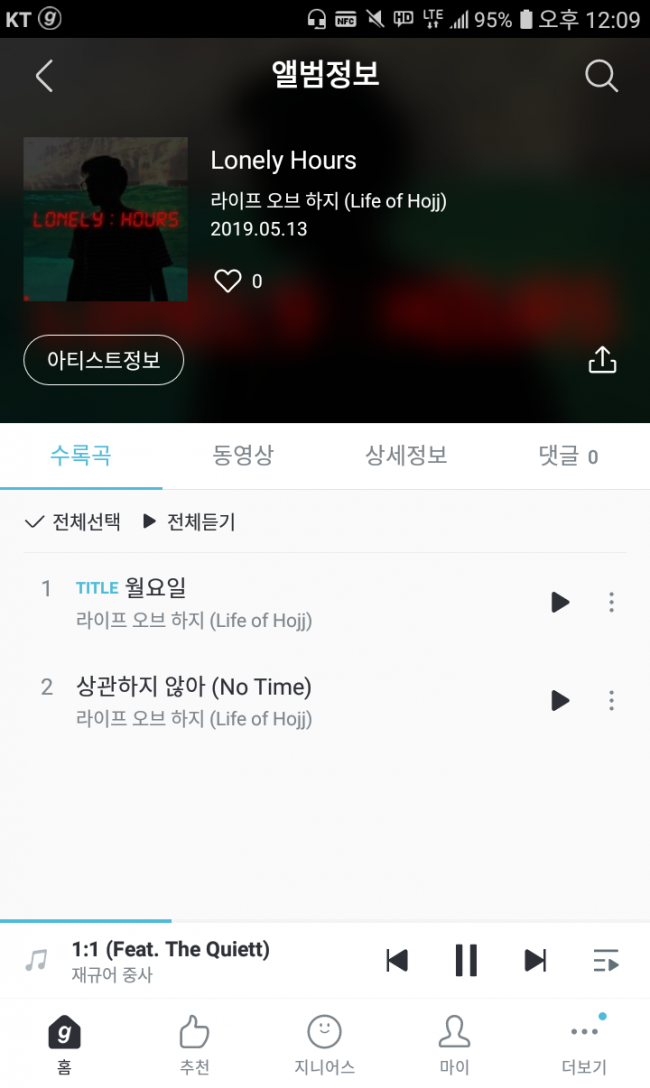
Task: Skip to the next track
Action: click(535, 961)
